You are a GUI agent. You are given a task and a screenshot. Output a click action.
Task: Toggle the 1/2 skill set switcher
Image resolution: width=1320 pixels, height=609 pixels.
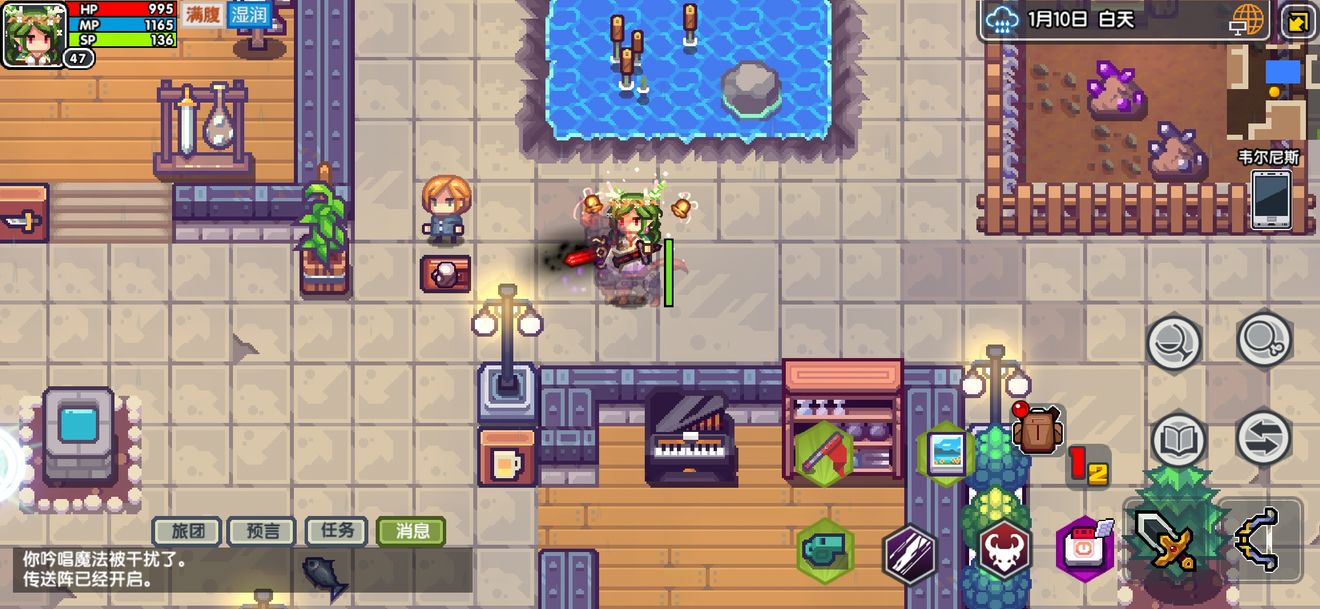click(1088, 467)
